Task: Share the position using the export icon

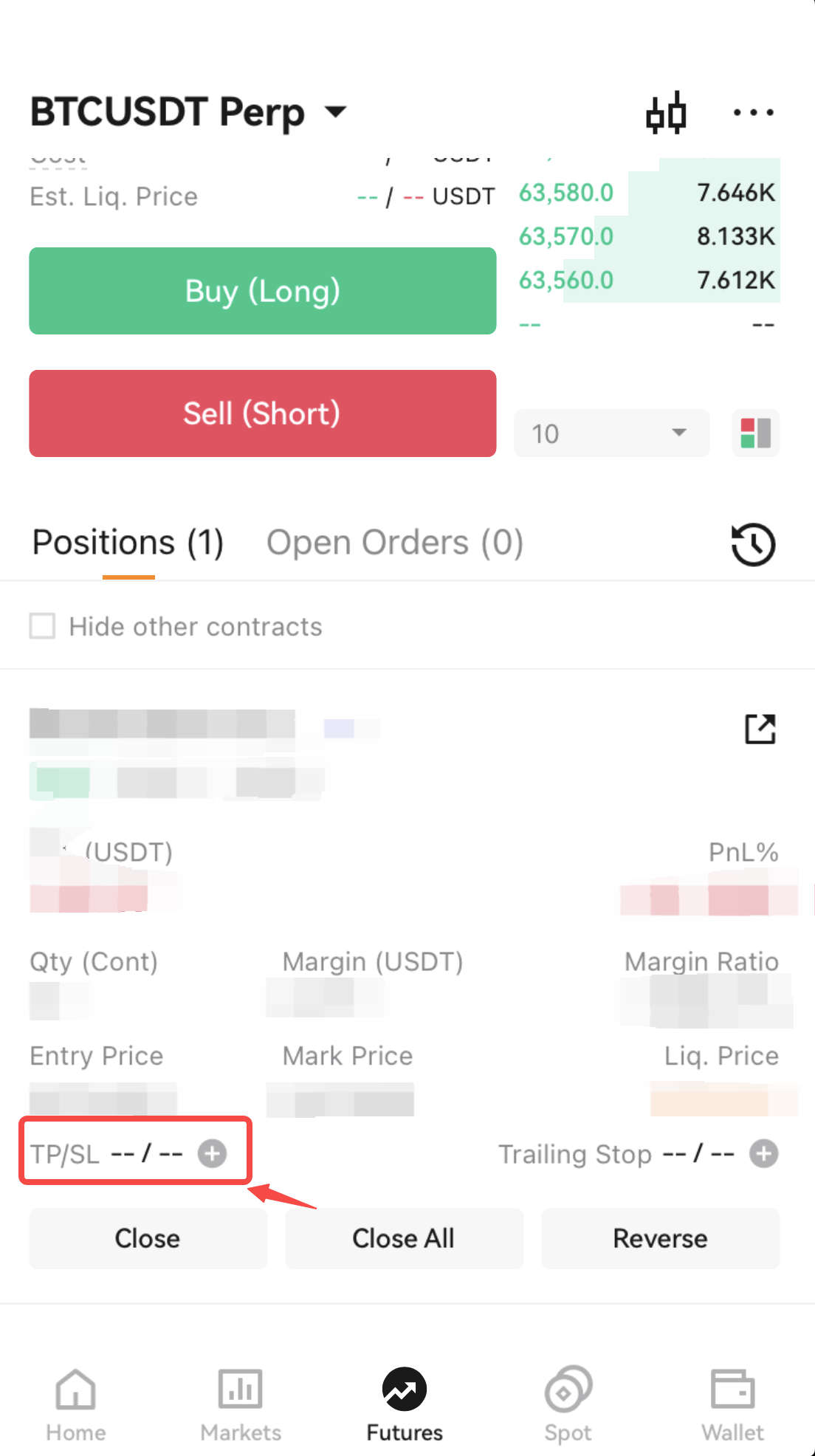Action: pos(760,729)
